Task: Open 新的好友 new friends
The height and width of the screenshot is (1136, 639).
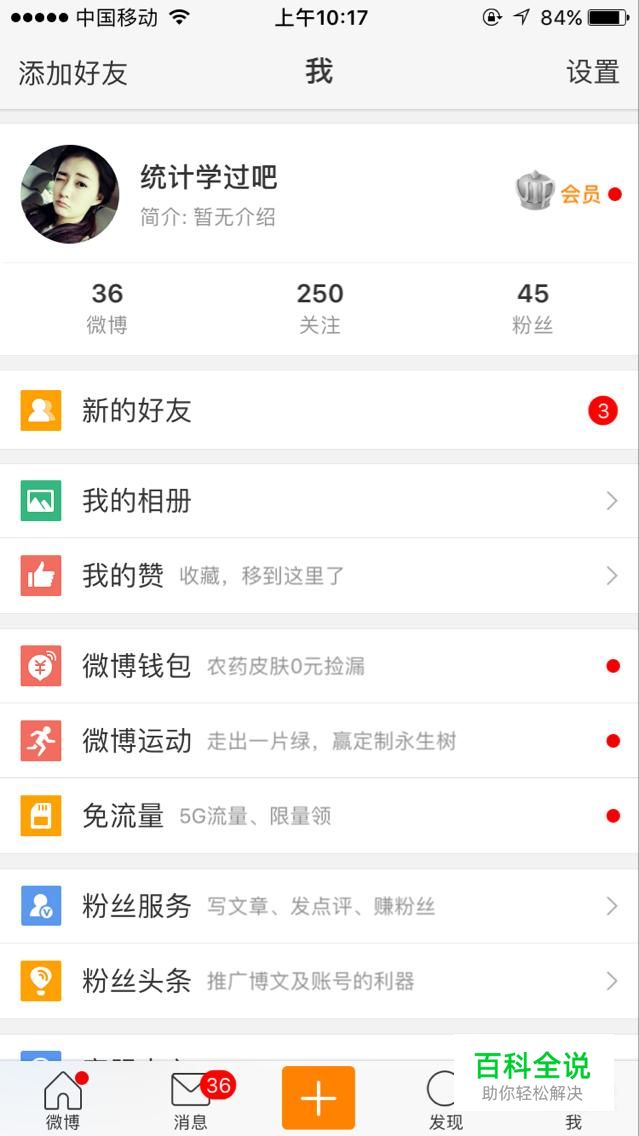Action: (319, 411)
